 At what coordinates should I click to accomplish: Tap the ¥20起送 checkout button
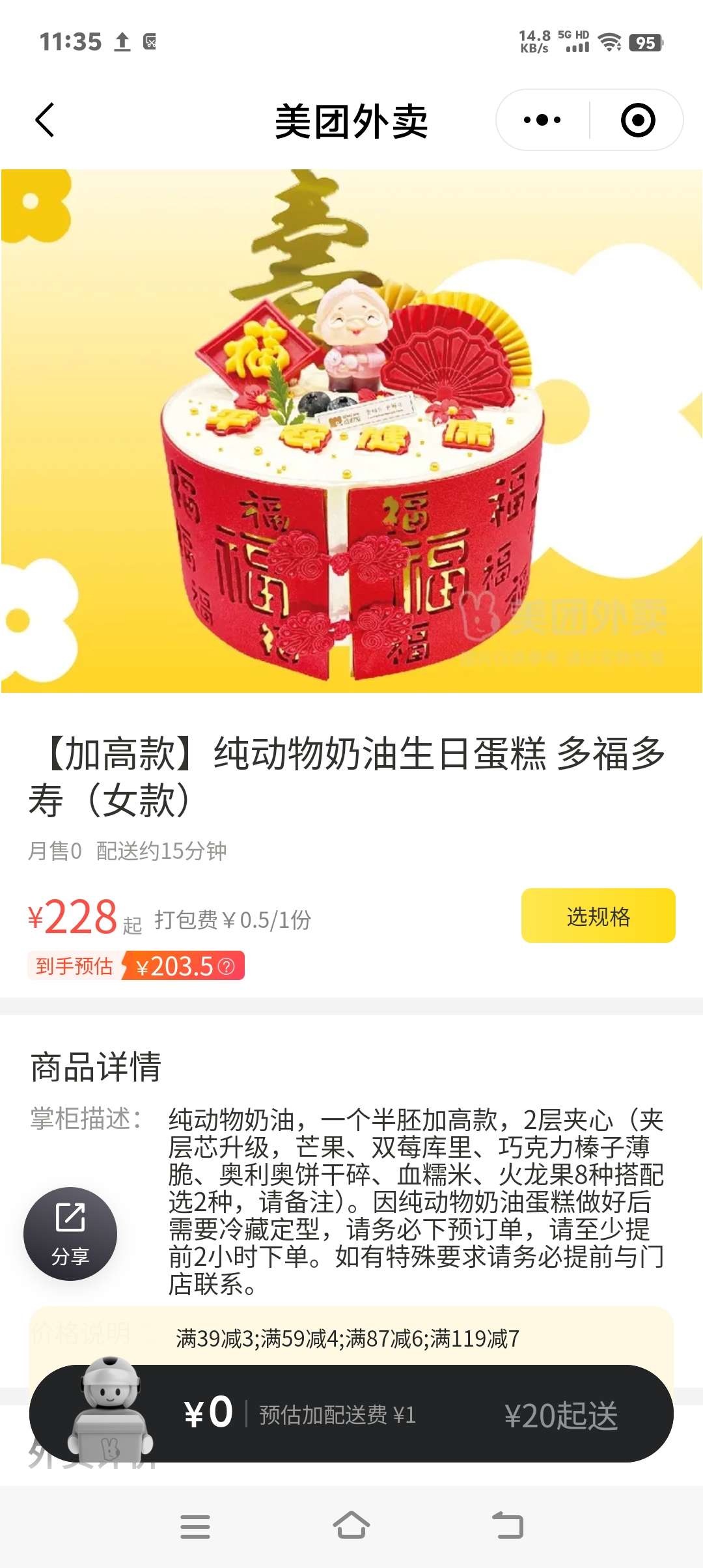[561, 1416]
